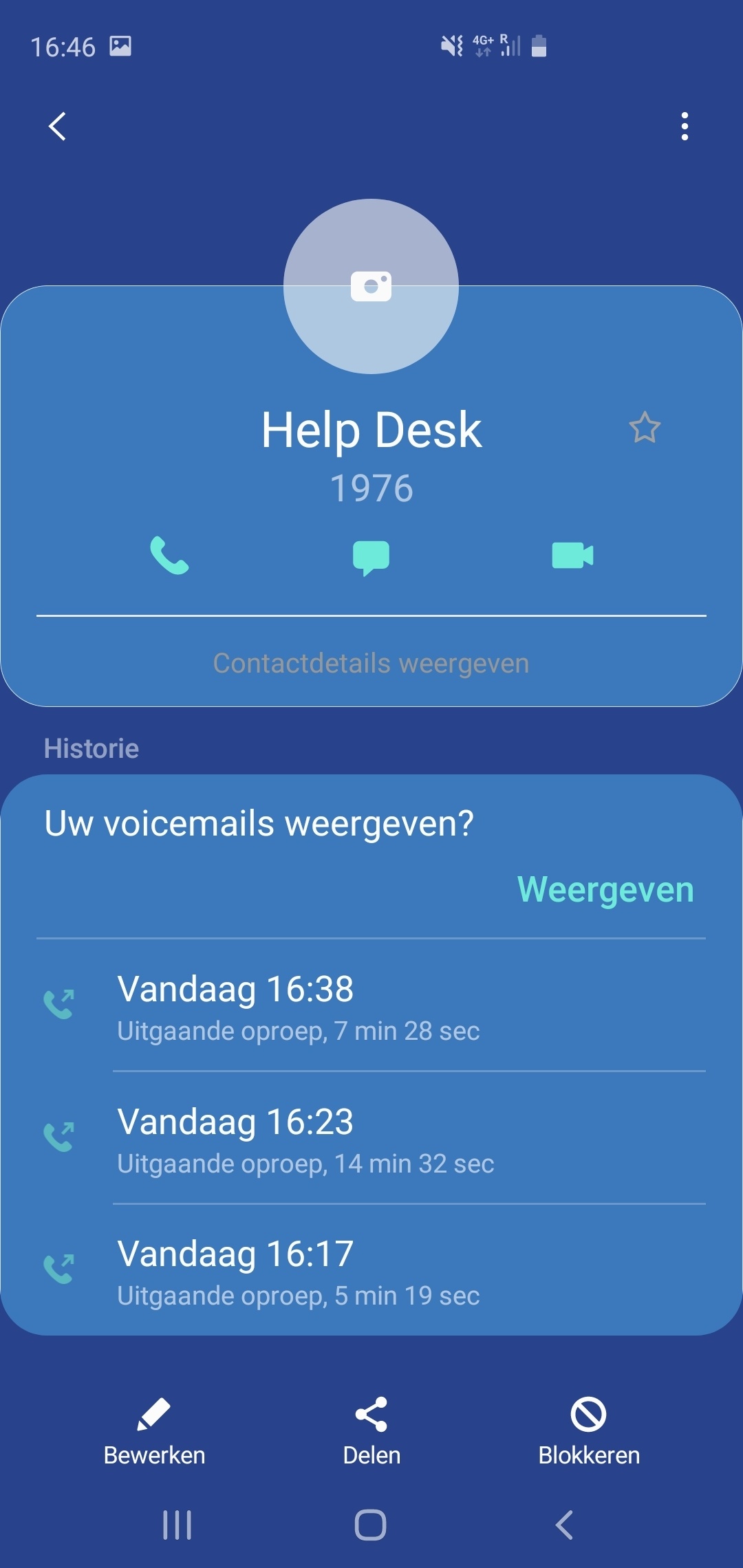This screenshot has width=743, height=1568.
Task: Open Contactdetails weergeven
Action: [371, 663]
